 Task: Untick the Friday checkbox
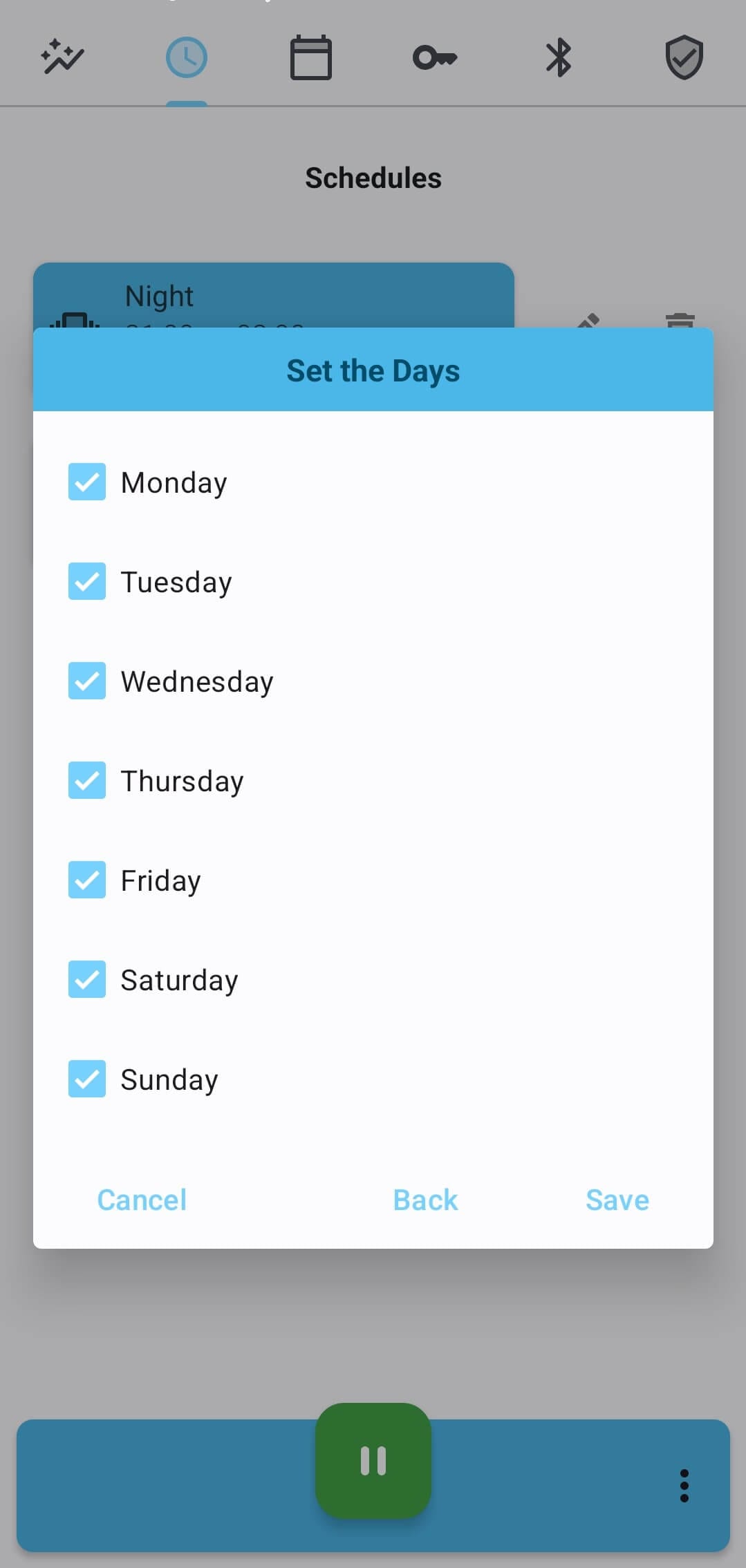87,880
